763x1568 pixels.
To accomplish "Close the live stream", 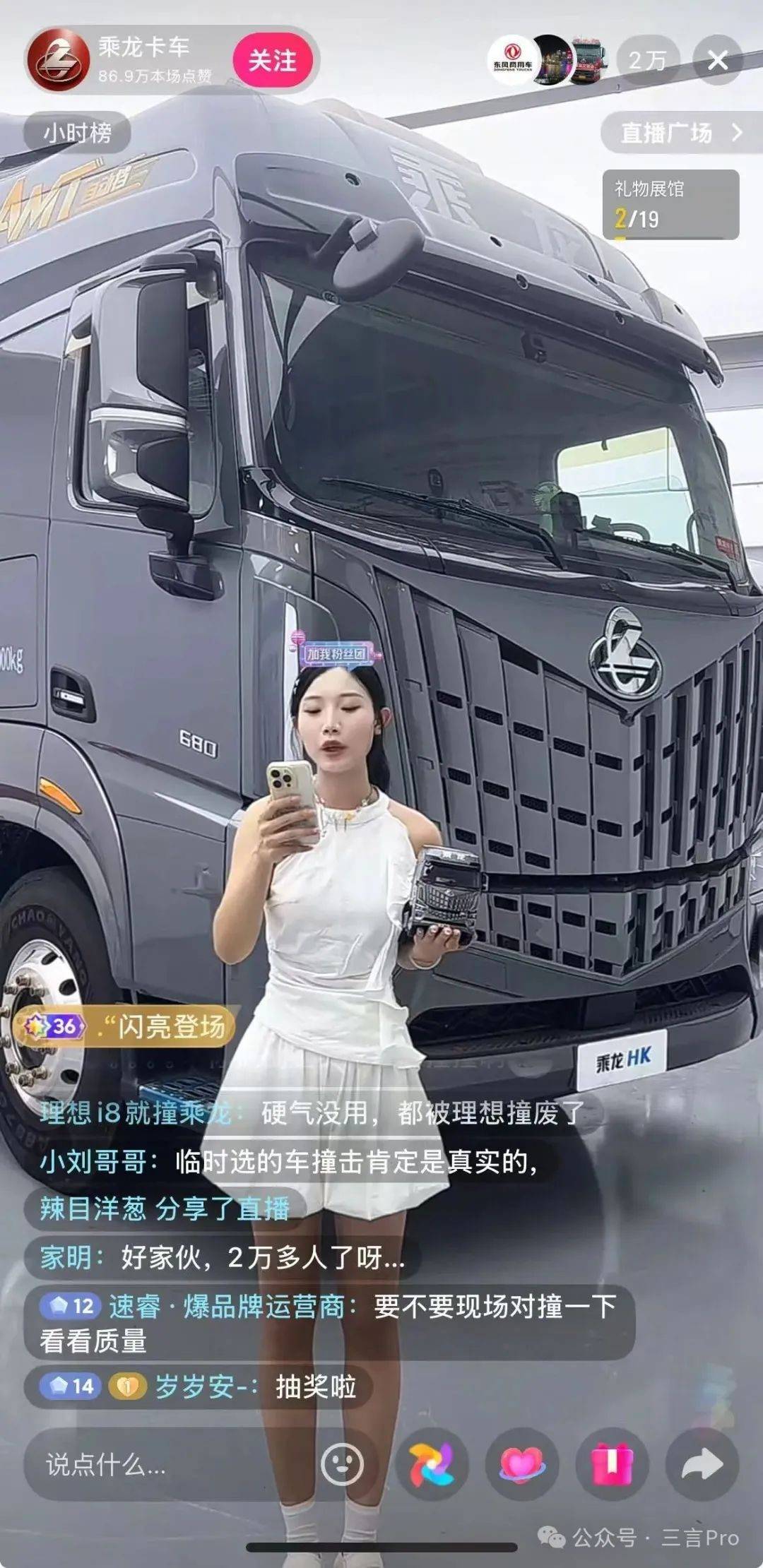I will coord(717,61).
